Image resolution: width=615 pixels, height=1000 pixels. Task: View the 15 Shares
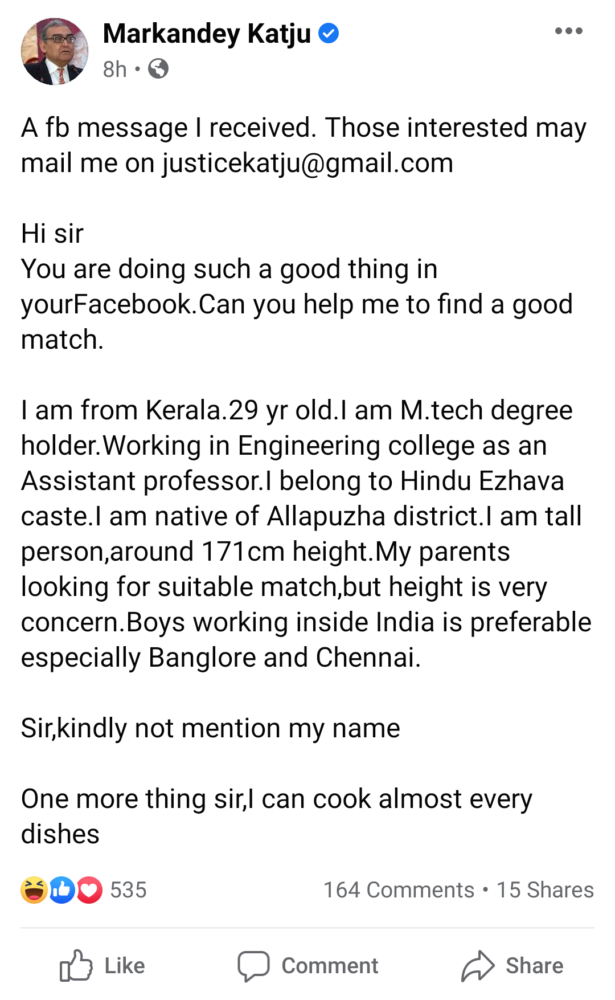tap(545, 890)
